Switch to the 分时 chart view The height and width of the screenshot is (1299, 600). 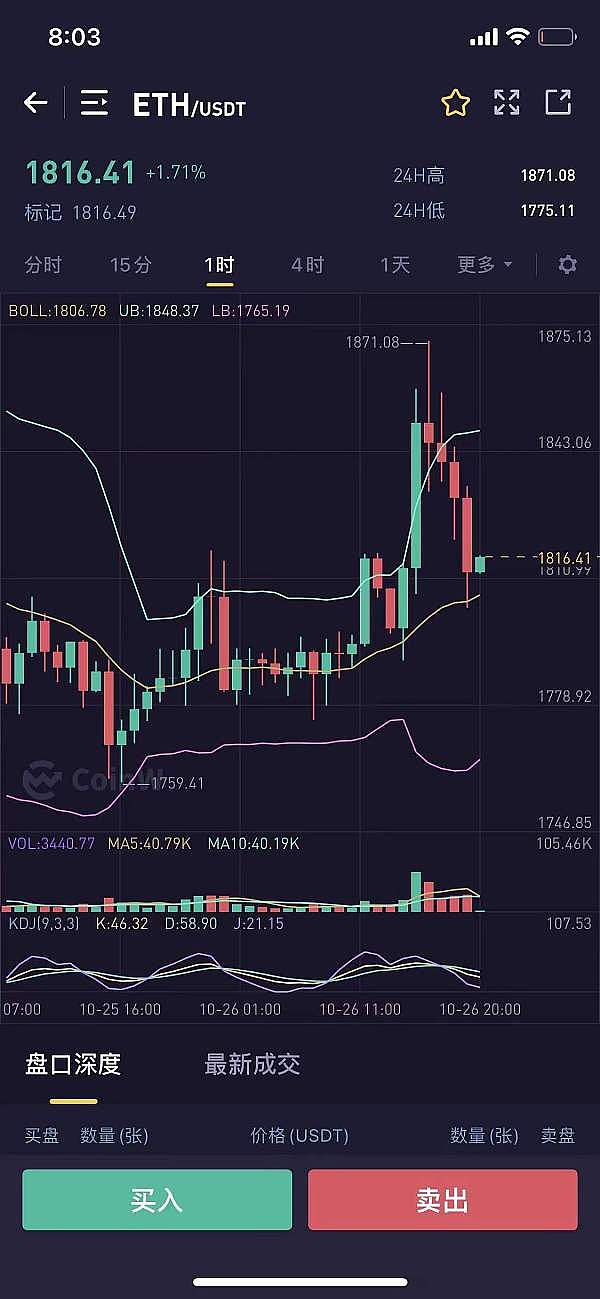[43, 265]
